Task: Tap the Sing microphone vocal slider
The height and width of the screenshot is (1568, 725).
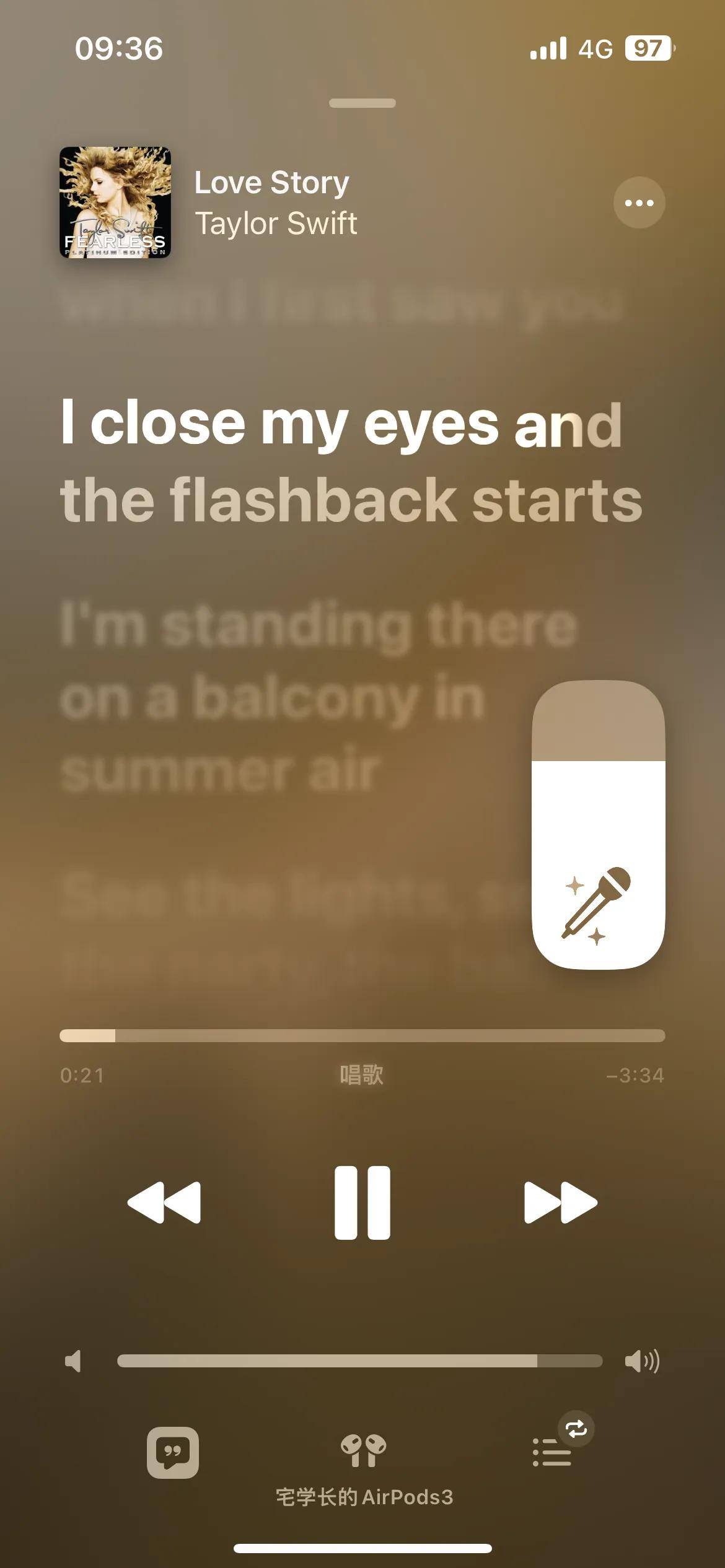Action: tap(599, 825)
